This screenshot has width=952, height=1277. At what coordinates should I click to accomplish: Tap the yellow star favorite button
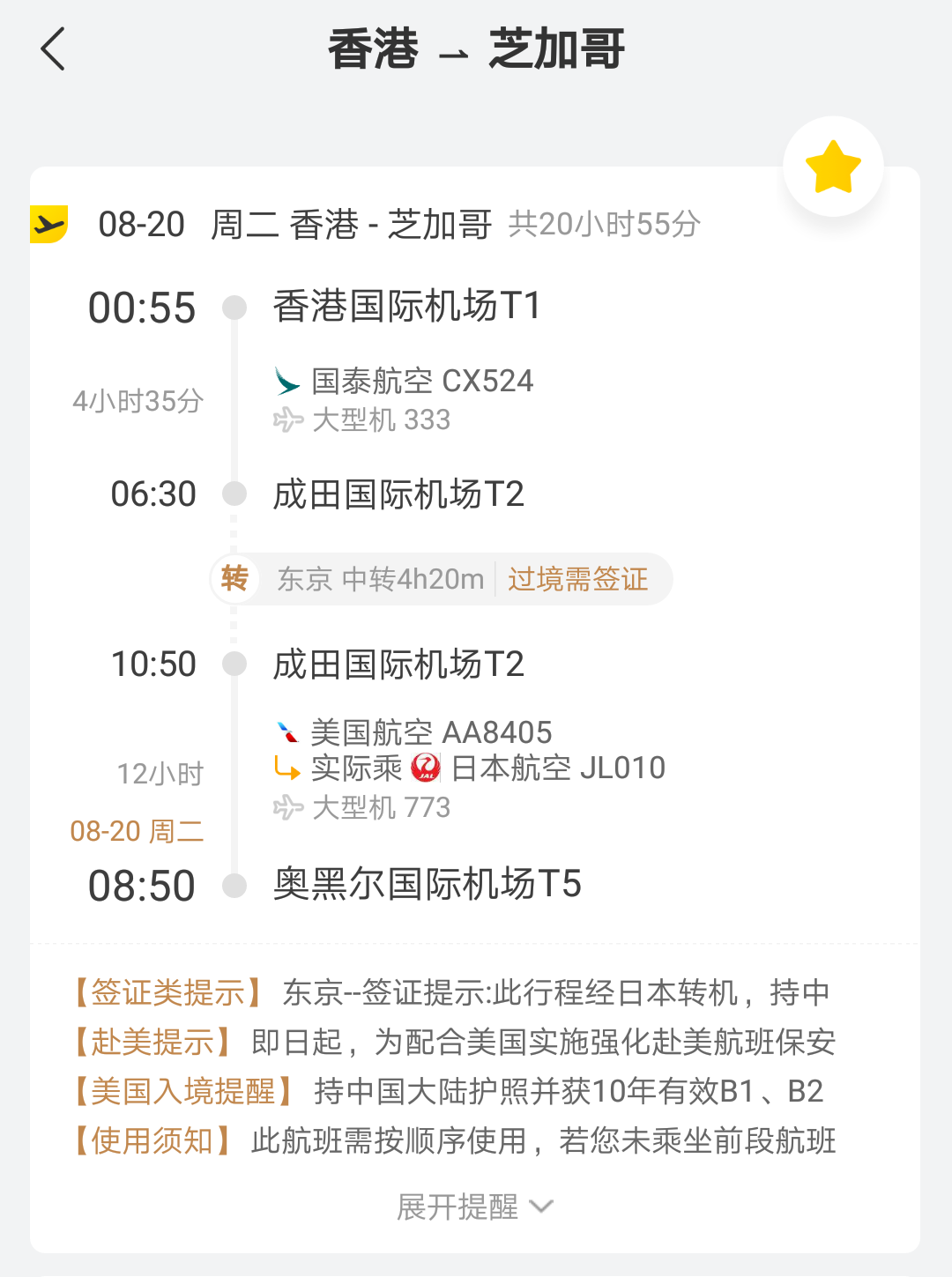[x=833, y=167]
